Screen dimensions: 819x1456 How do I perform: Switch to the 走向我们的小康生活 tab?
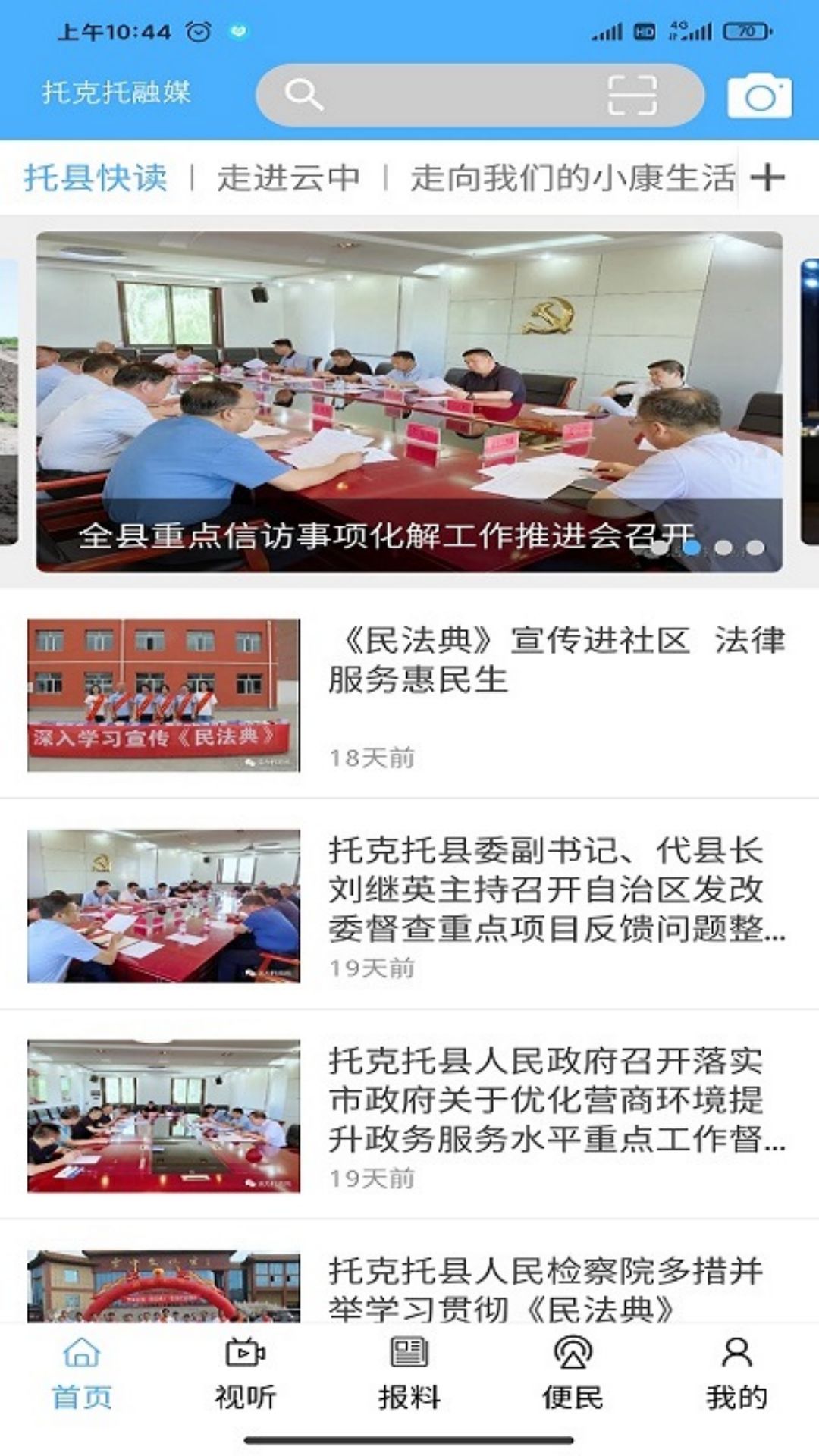point(573,178)
